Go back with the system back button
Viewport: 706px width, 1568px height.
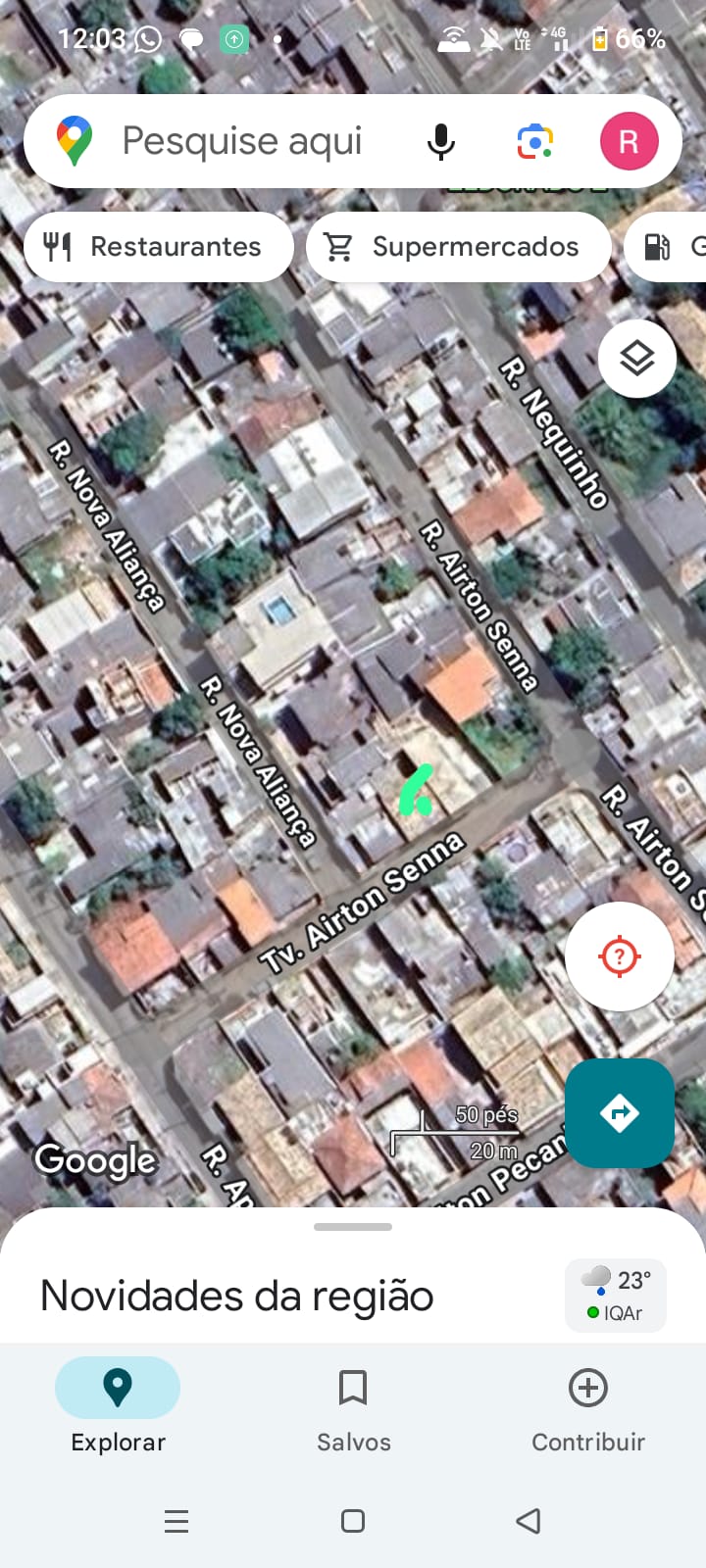coord(529,1521)
